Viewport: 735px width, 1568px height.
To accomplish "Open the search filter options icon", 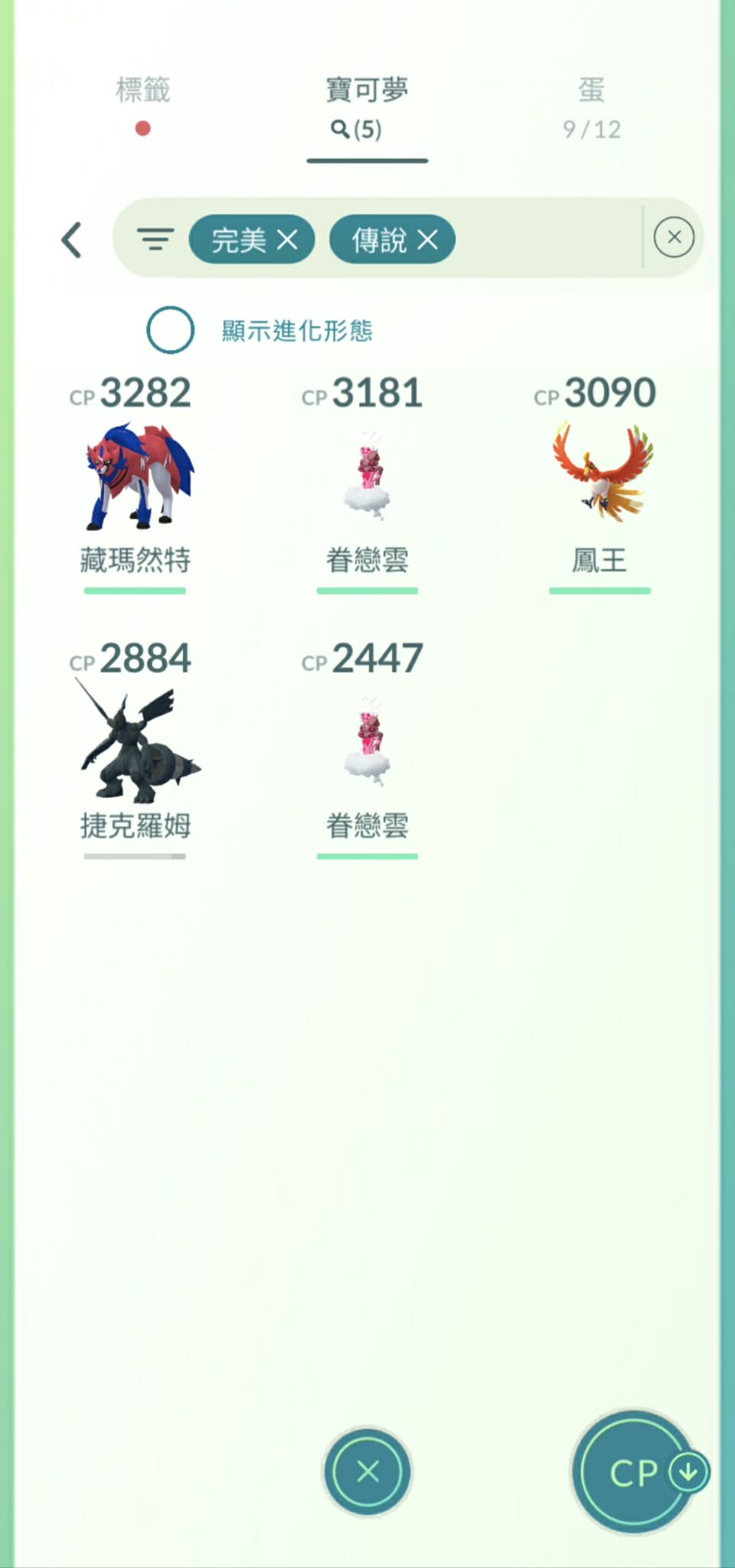I will [x=155, y=240].
